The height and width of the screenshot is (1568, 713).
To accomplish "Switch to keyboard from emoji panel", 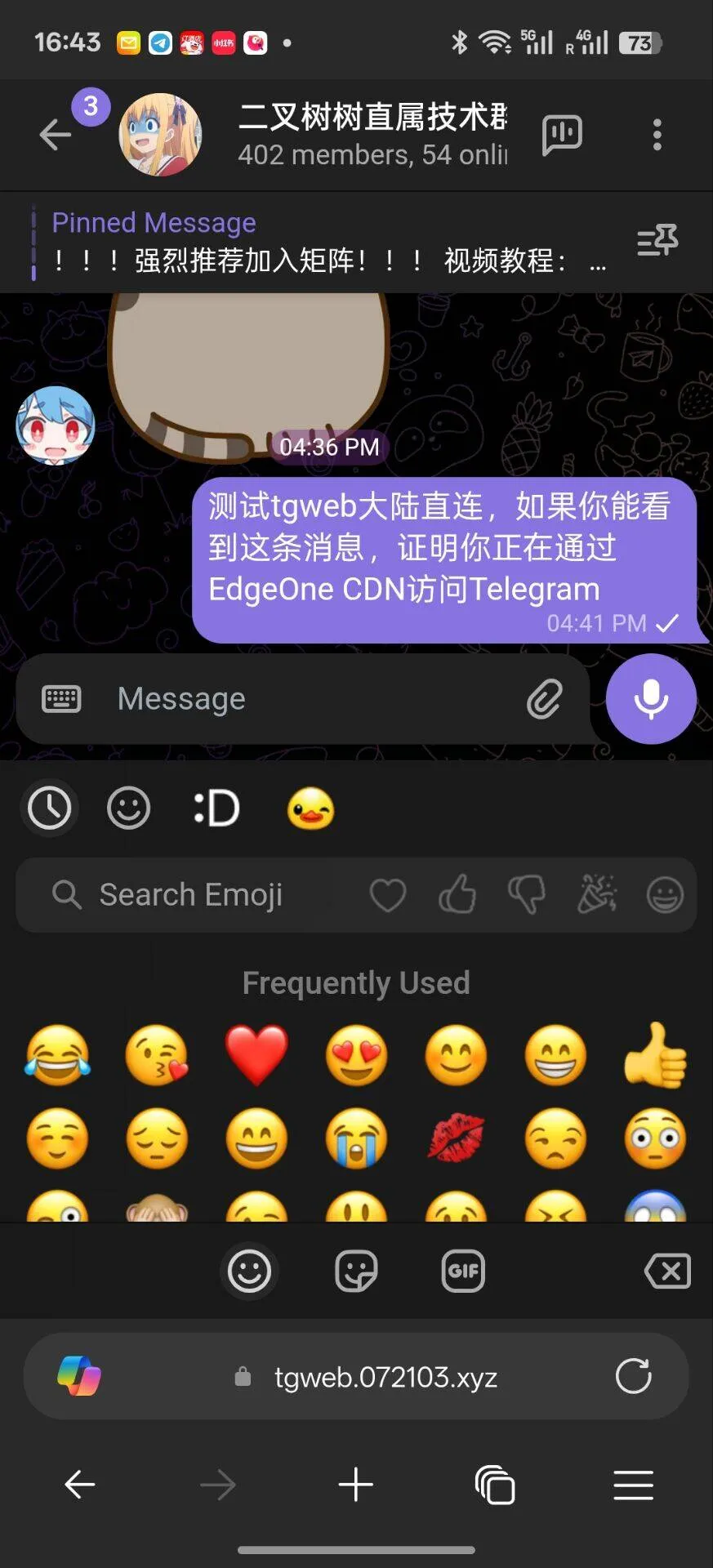I will [61, 699].
